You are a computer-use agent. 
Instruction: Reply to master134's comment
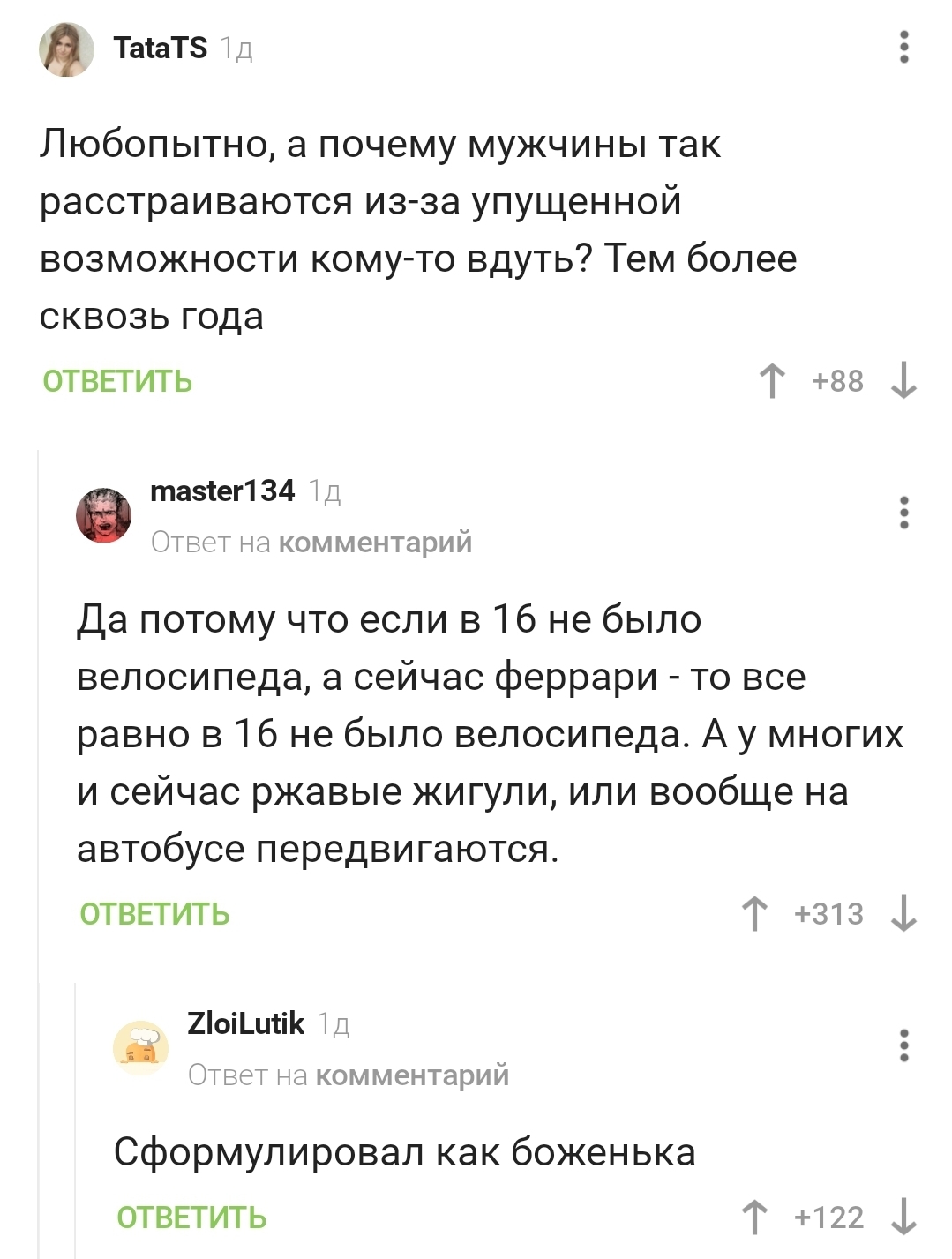pyautogui.click(x=154, y=914)
